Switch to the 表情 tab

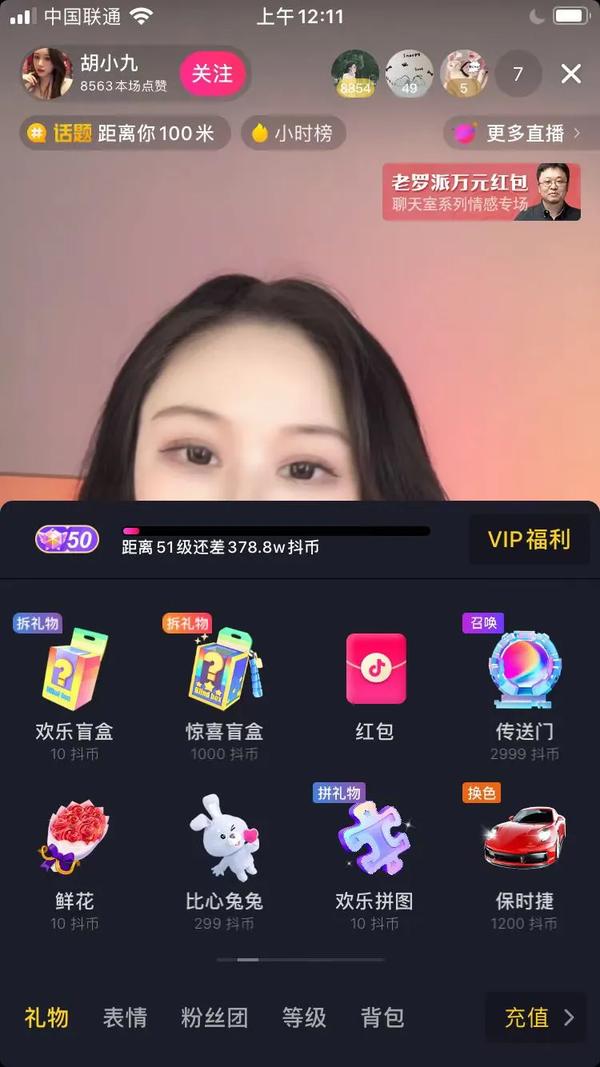tap(125, 1018)
